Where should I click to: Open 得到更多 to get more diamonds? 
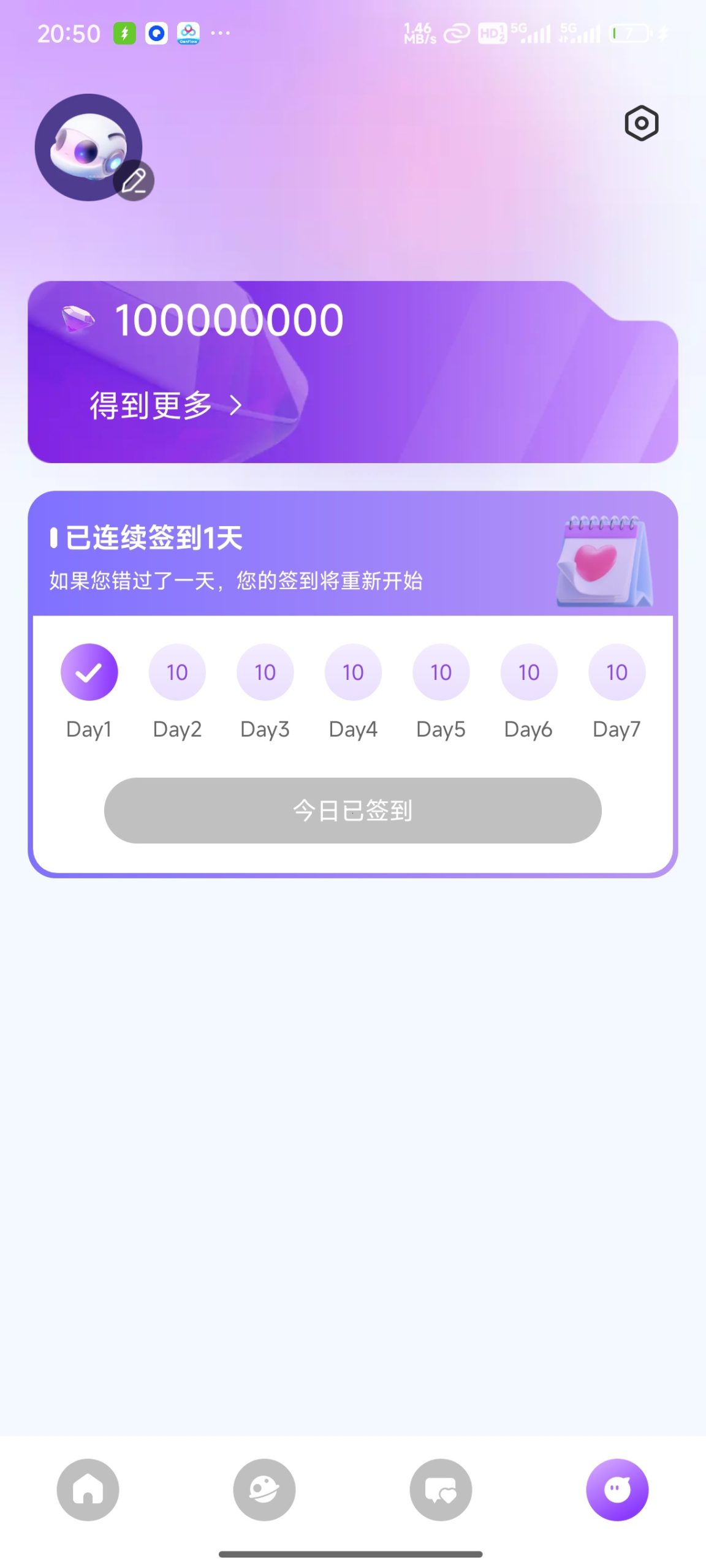pyautogui.click(x=151, y=404)
